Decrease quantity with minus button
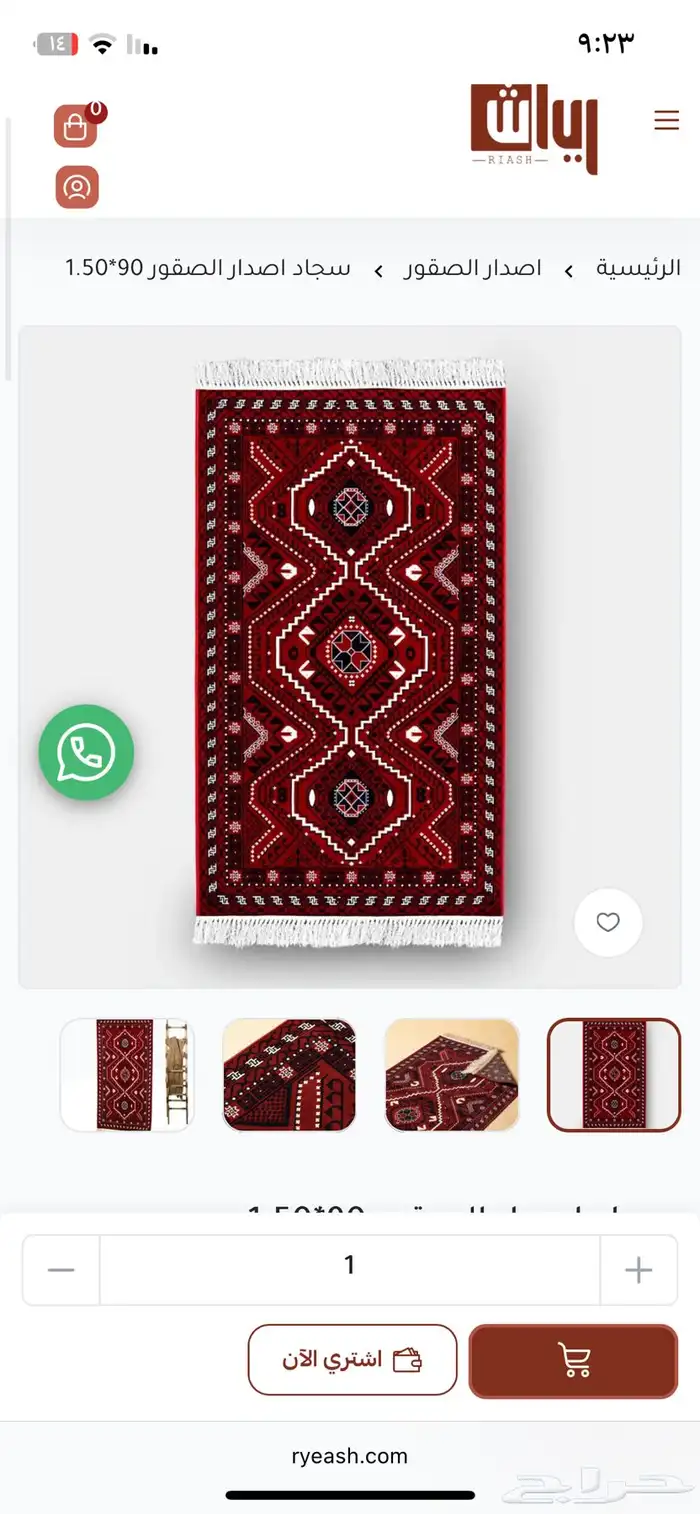 (x=61, y=1270)
